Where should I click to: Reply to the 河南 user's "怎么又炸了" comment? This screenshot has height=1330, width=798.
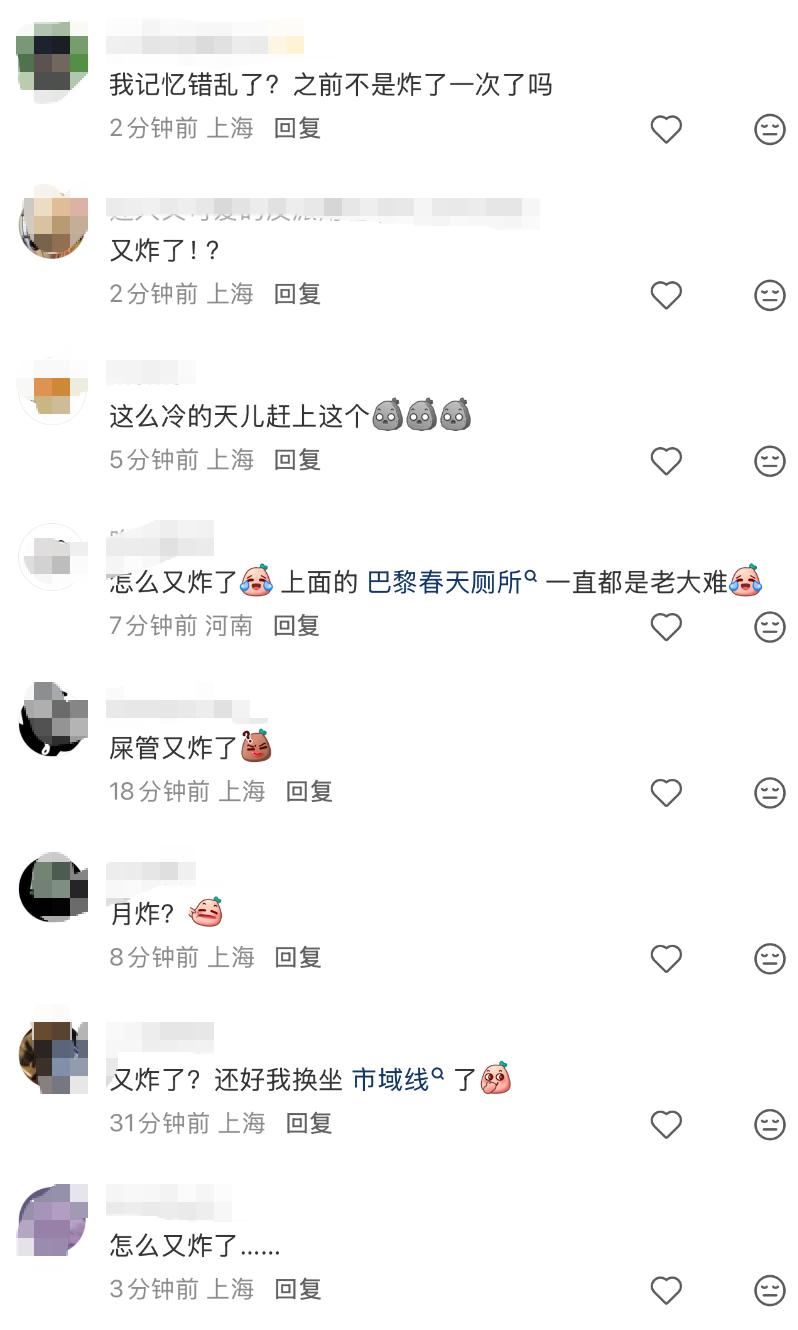[x=297, y=627]
